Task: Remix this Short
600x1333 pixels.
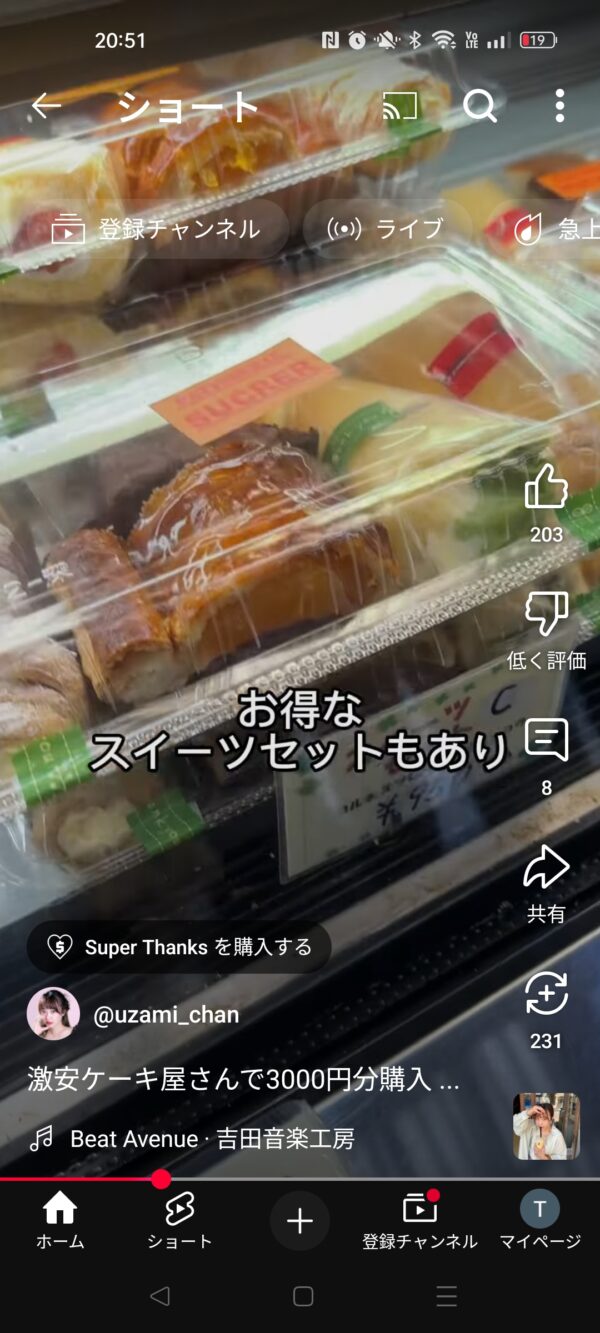Action: 546,995
